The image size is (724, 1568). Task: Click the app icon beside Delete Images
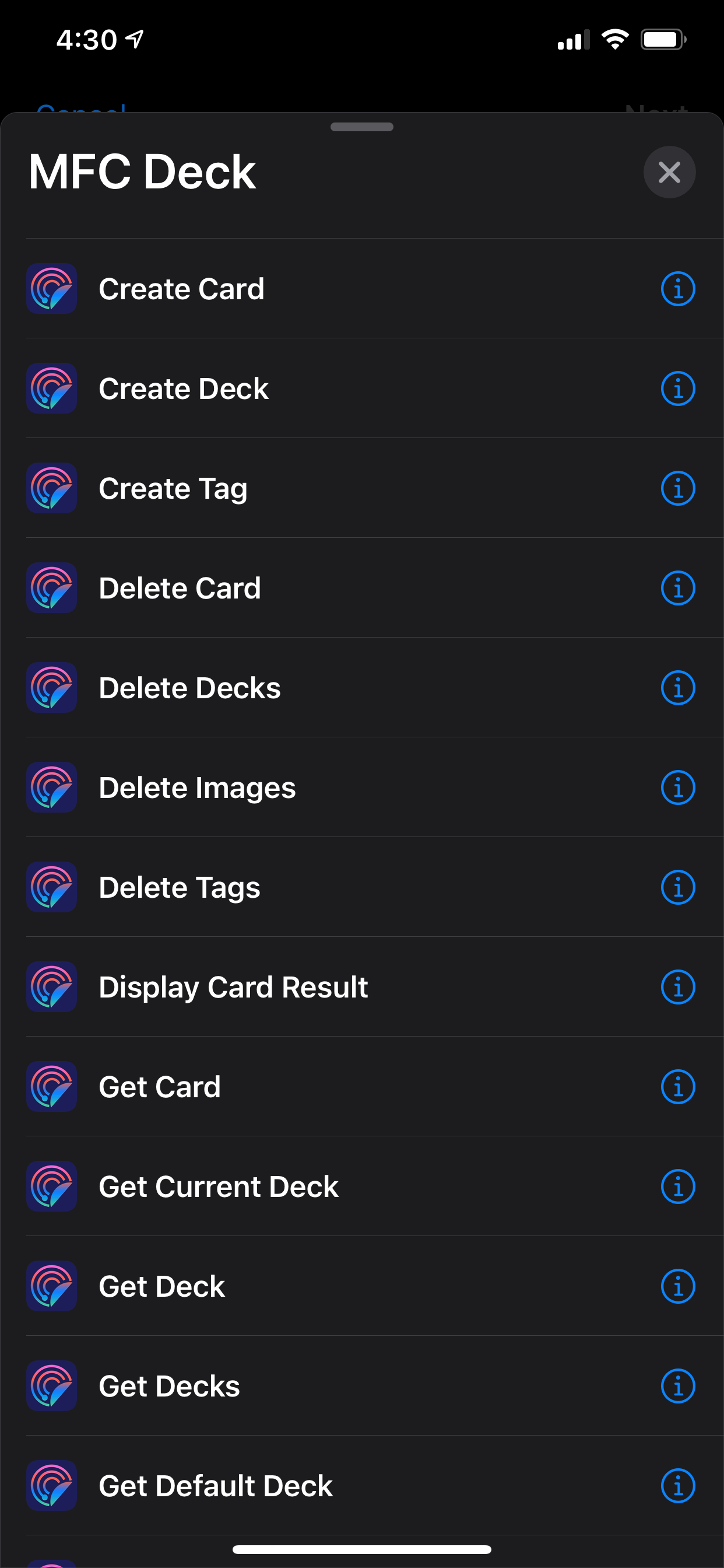[52, 787]
